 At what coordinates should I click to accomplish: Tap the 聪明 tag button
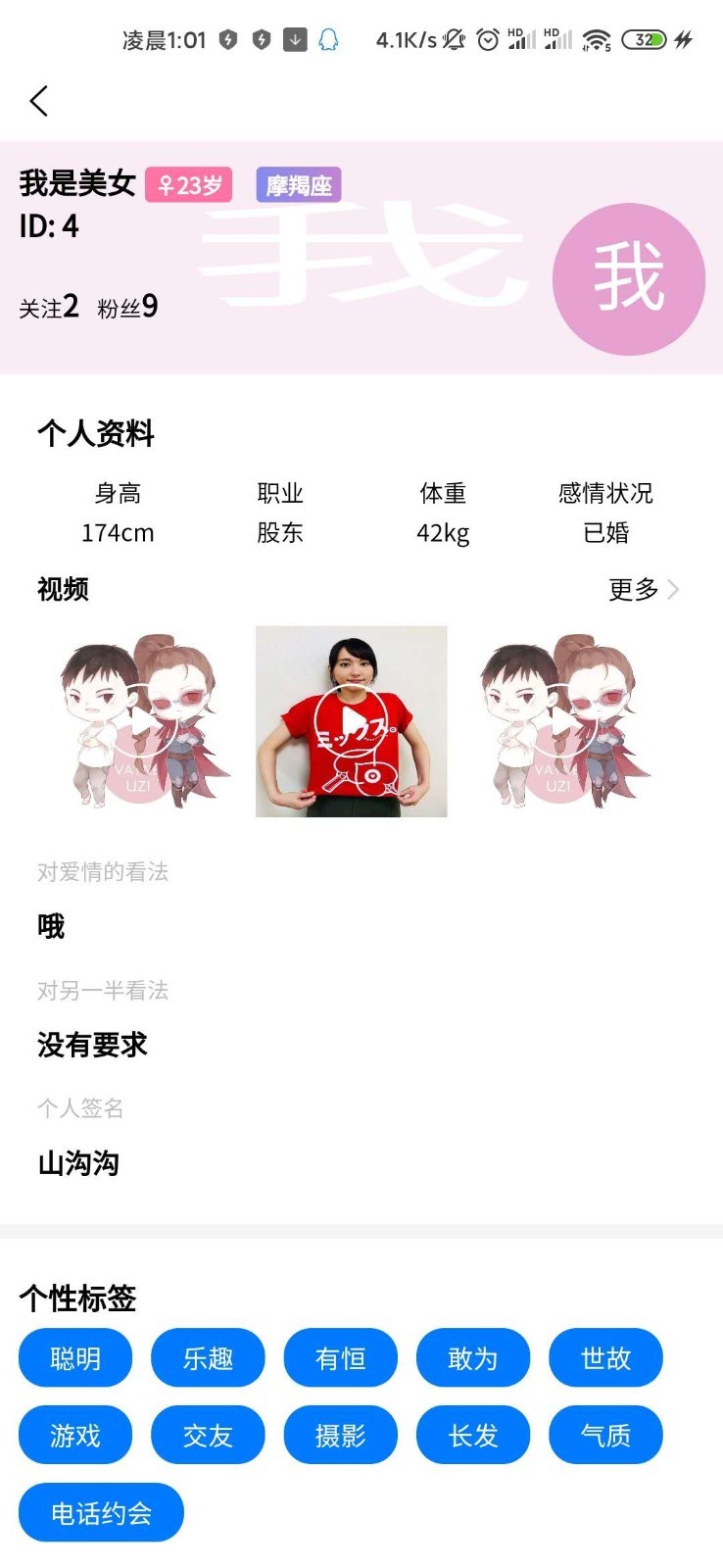(x=74, y=1358)
